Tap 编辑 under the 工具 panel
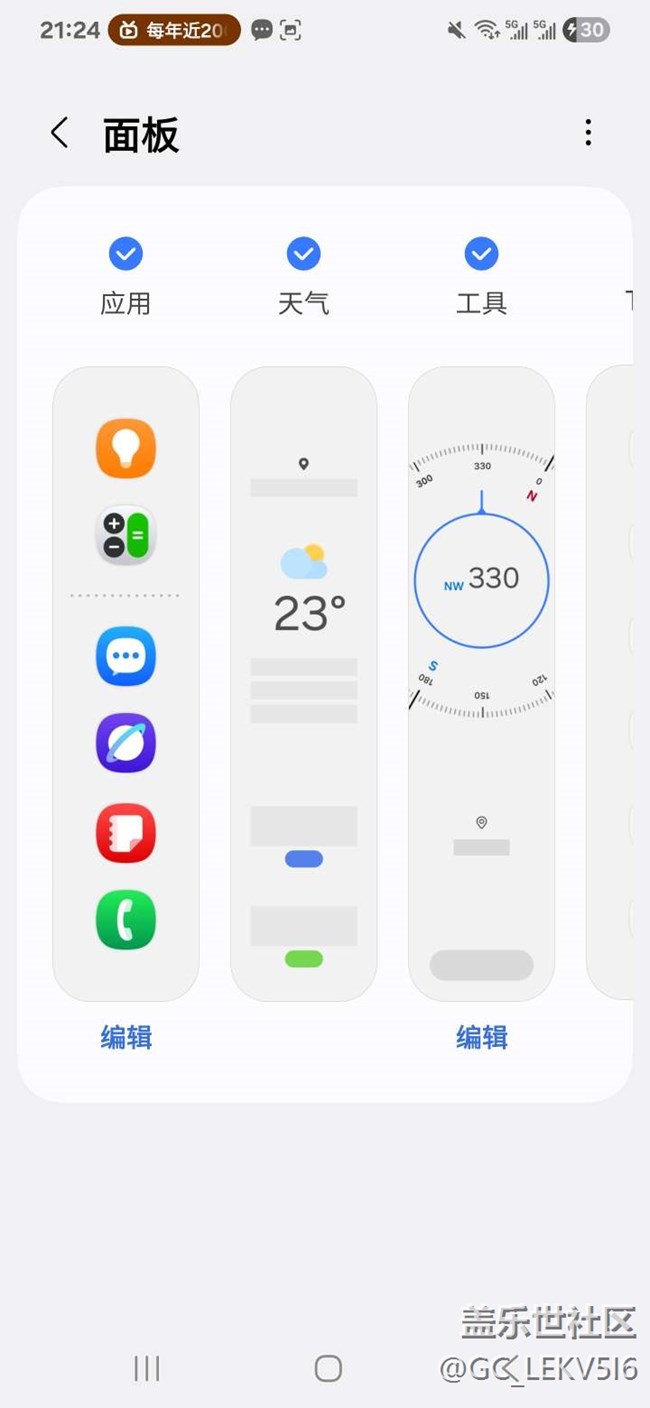 482,1037
